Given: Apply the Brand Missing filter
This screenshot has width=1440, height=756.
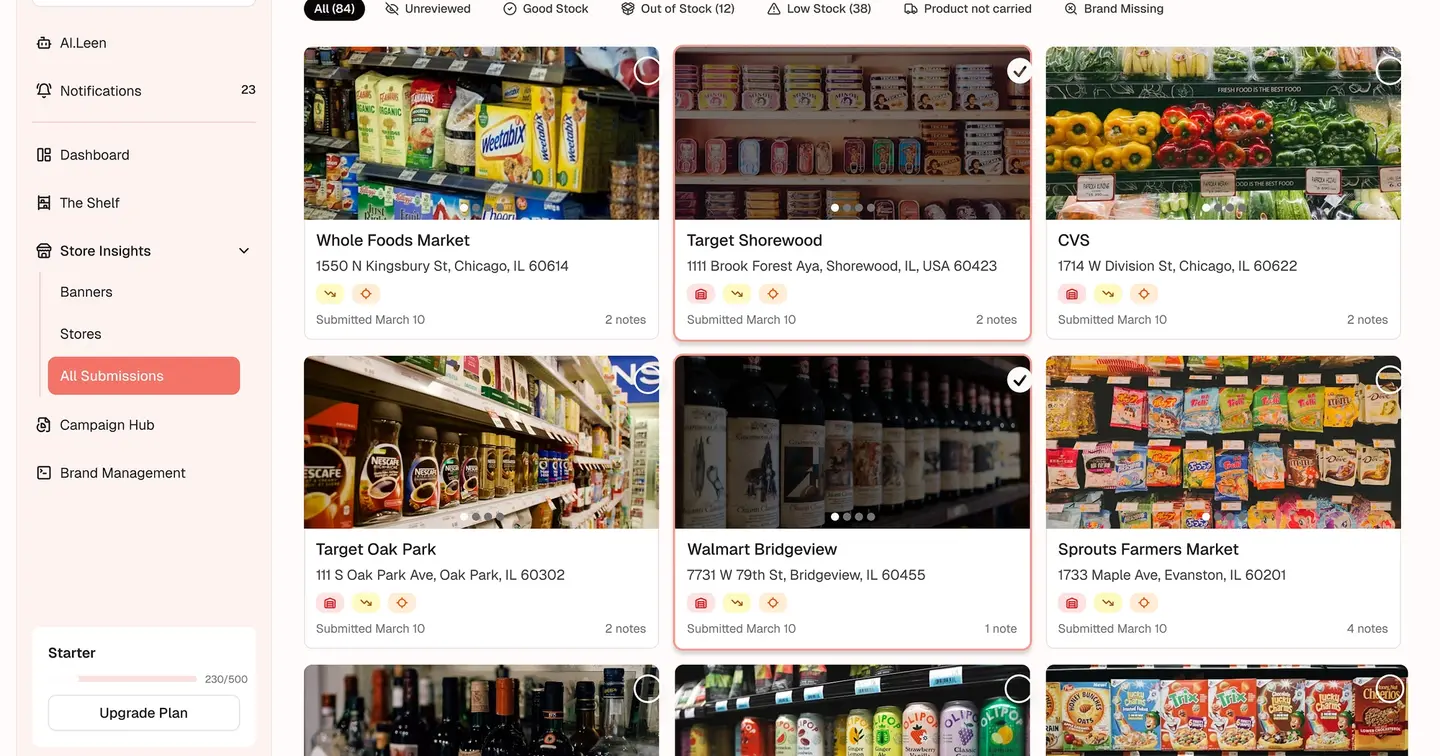Looking at the screenshot, I should tap(1114, 9).
